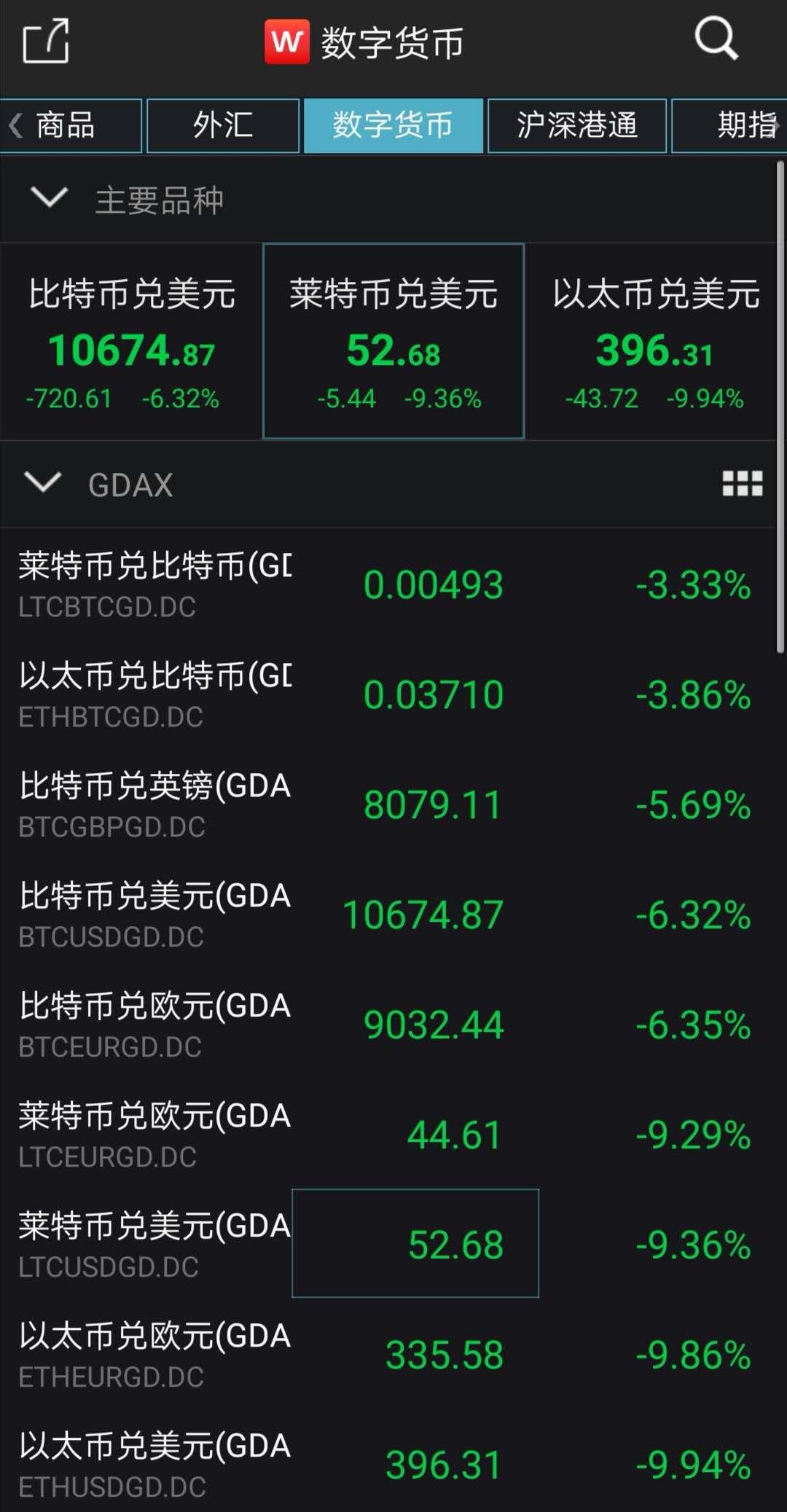
Task: Open the search magnifier icon
Action: point(716,39)
